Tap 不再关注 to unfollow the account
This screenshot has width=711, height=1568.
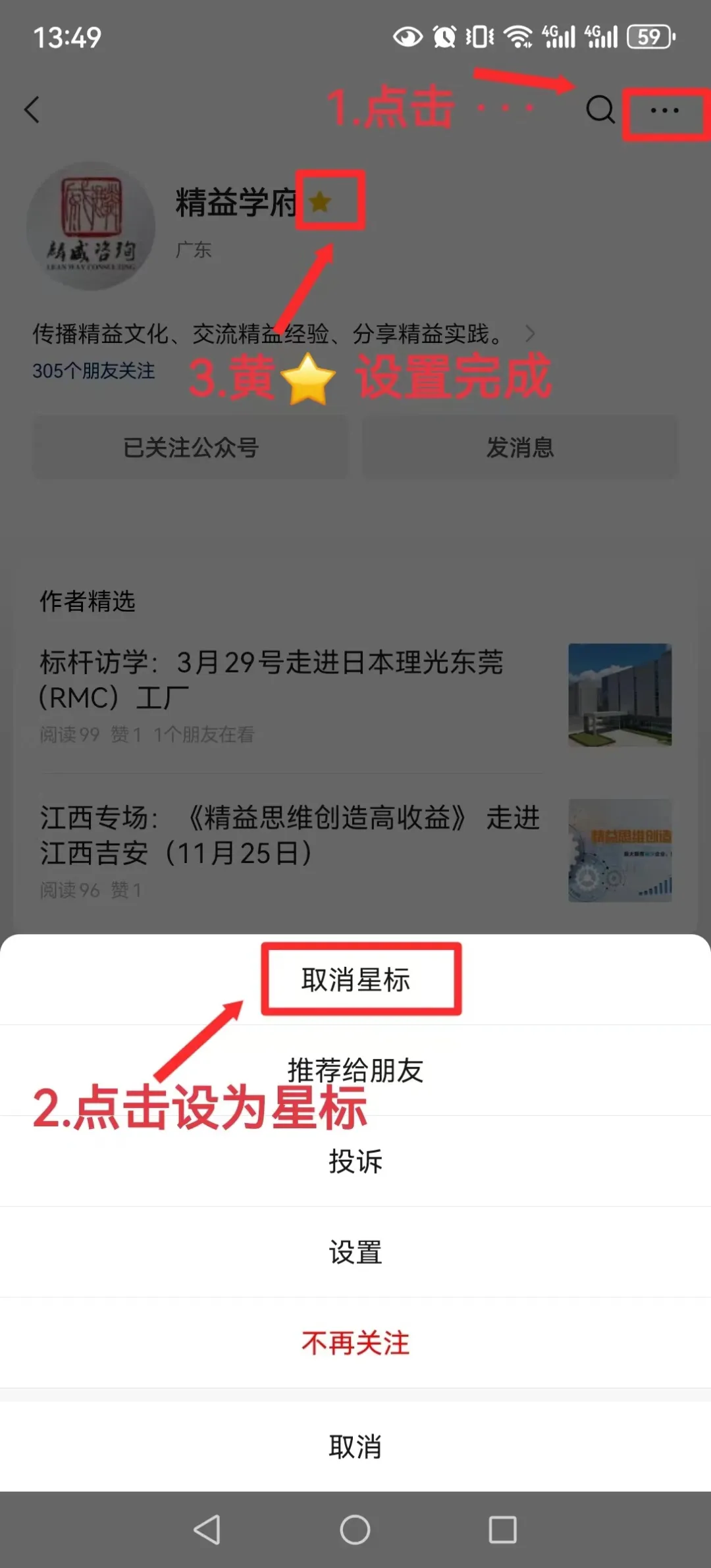point(355,1343)
